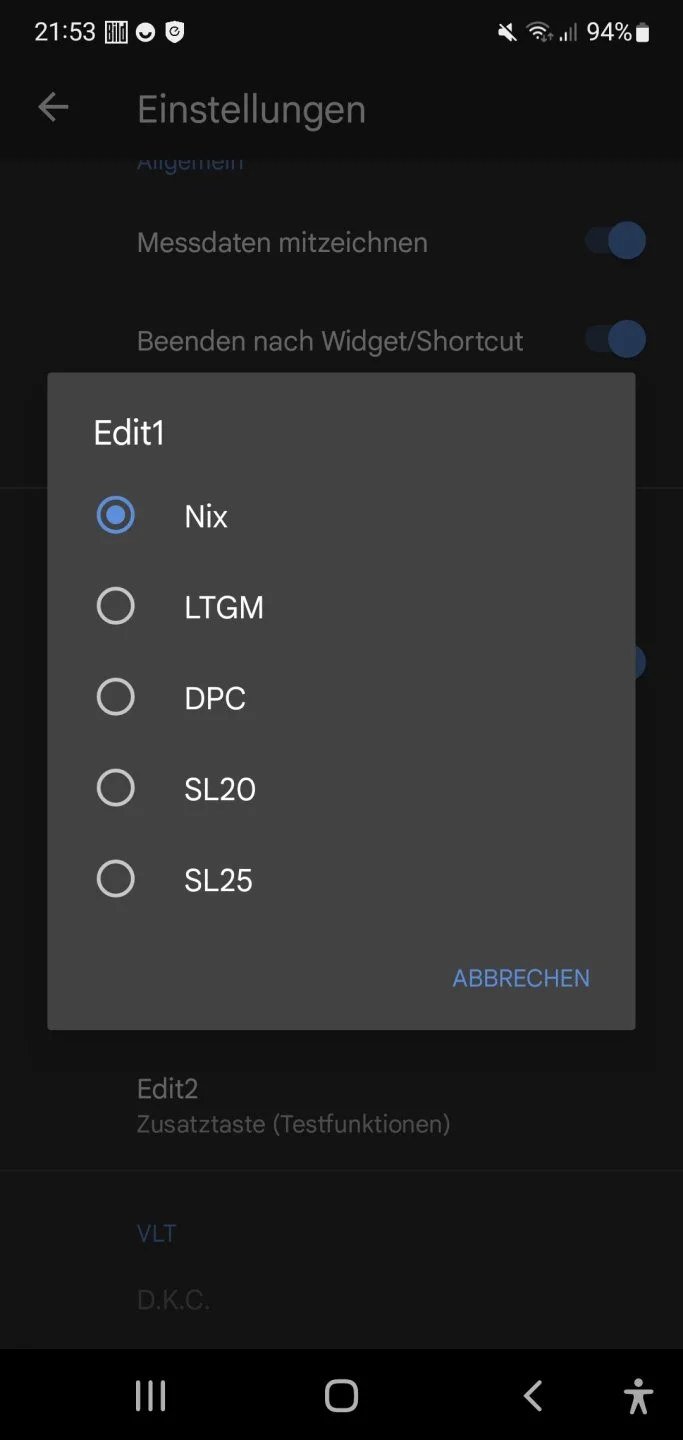Dismiss the dialog with ABBRECHEN
This screenshot has width=683, height=1440.
(x=520, y=978)
